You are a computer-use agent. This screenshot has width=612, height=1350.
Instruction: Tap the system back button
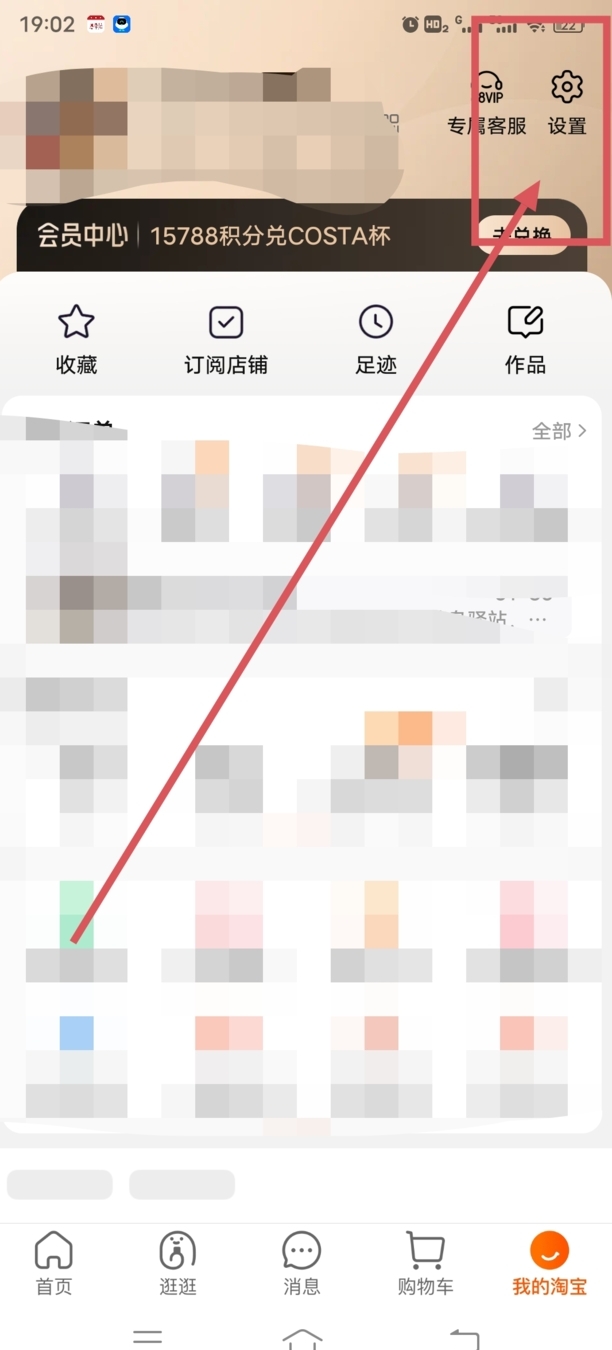click(464, 1338)
